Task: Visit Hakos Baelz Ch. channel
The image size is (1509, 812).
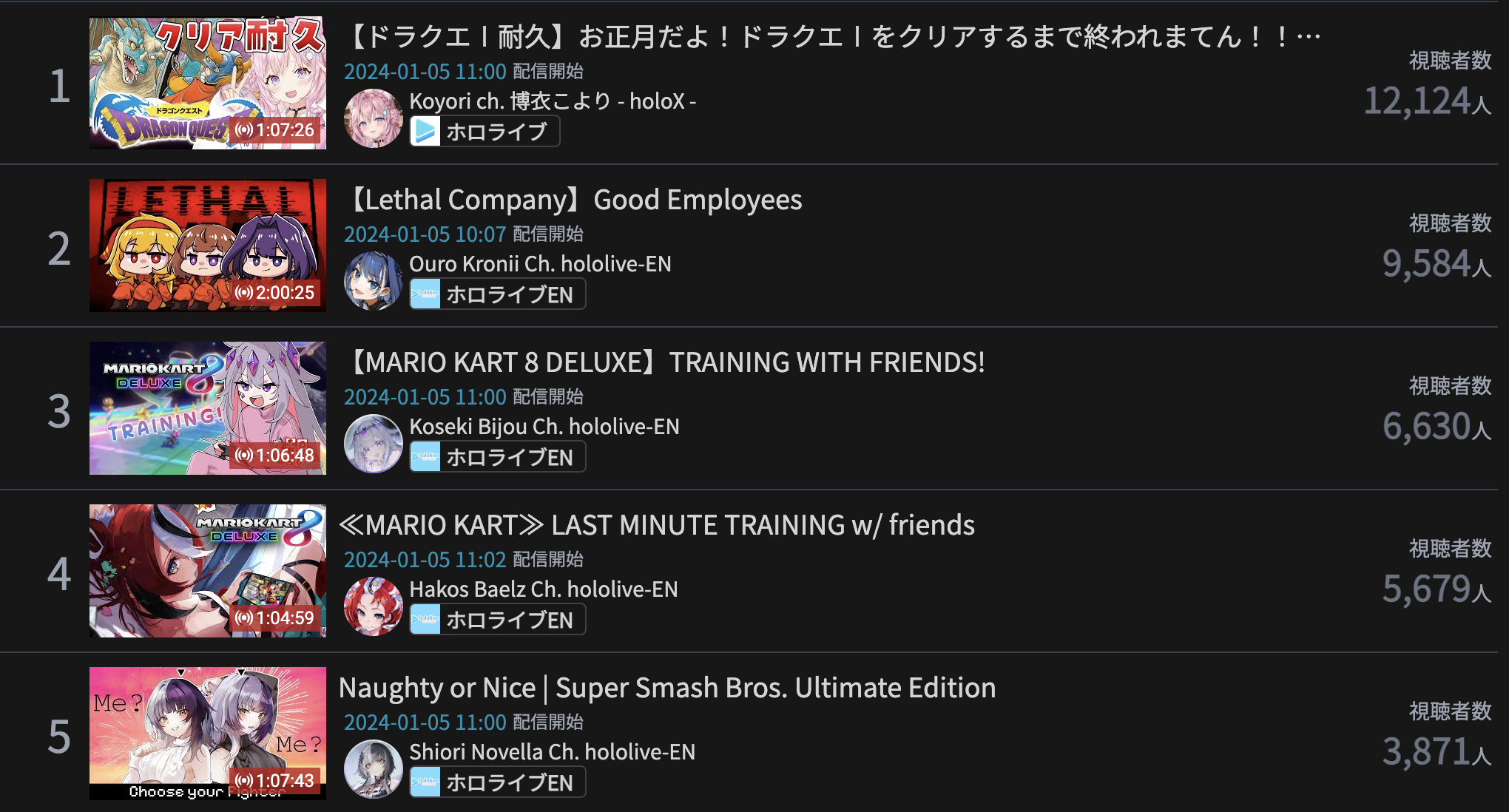Action: pos(543,589)
